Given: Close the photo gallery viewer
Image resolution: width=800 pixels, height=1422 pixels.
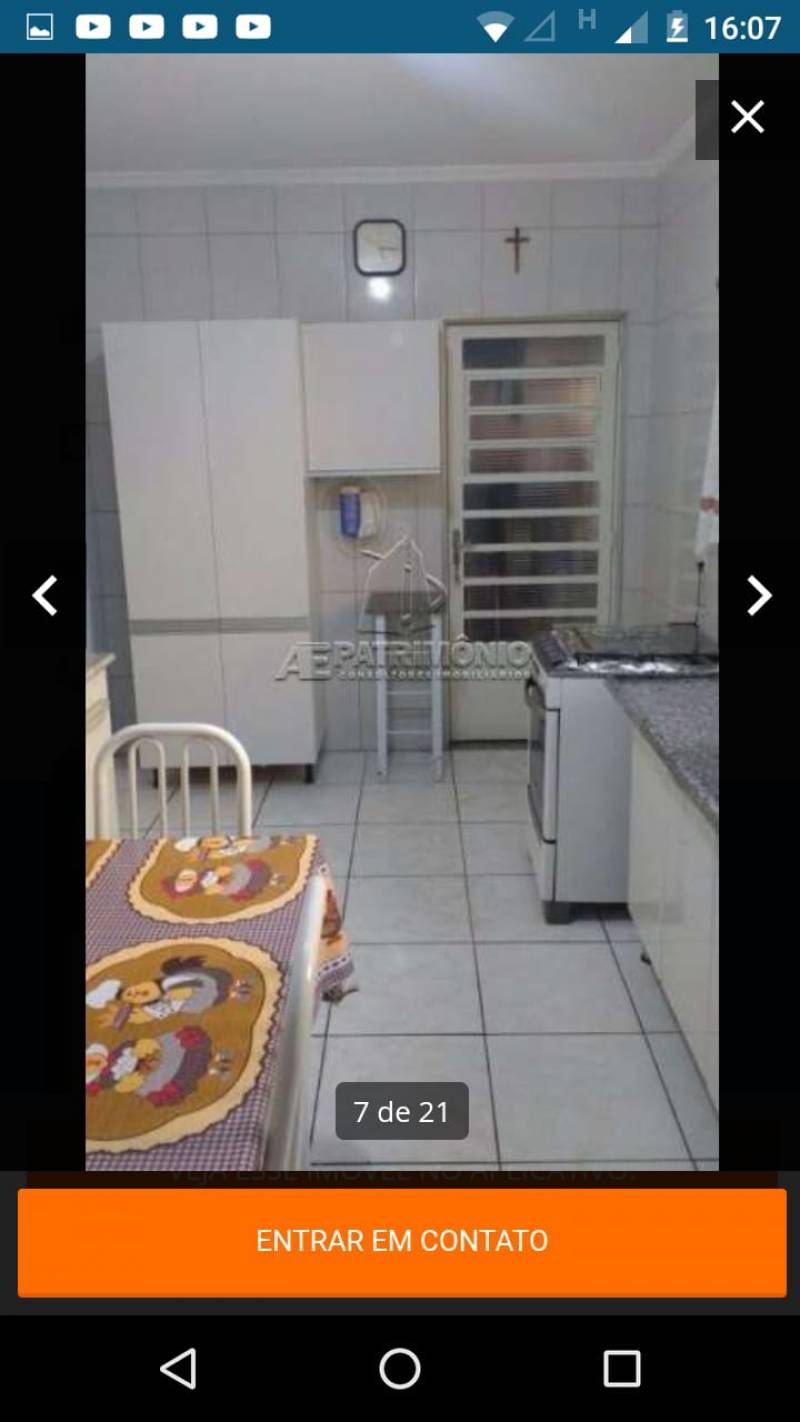Looking at the screenshot, I should point(747,118).
